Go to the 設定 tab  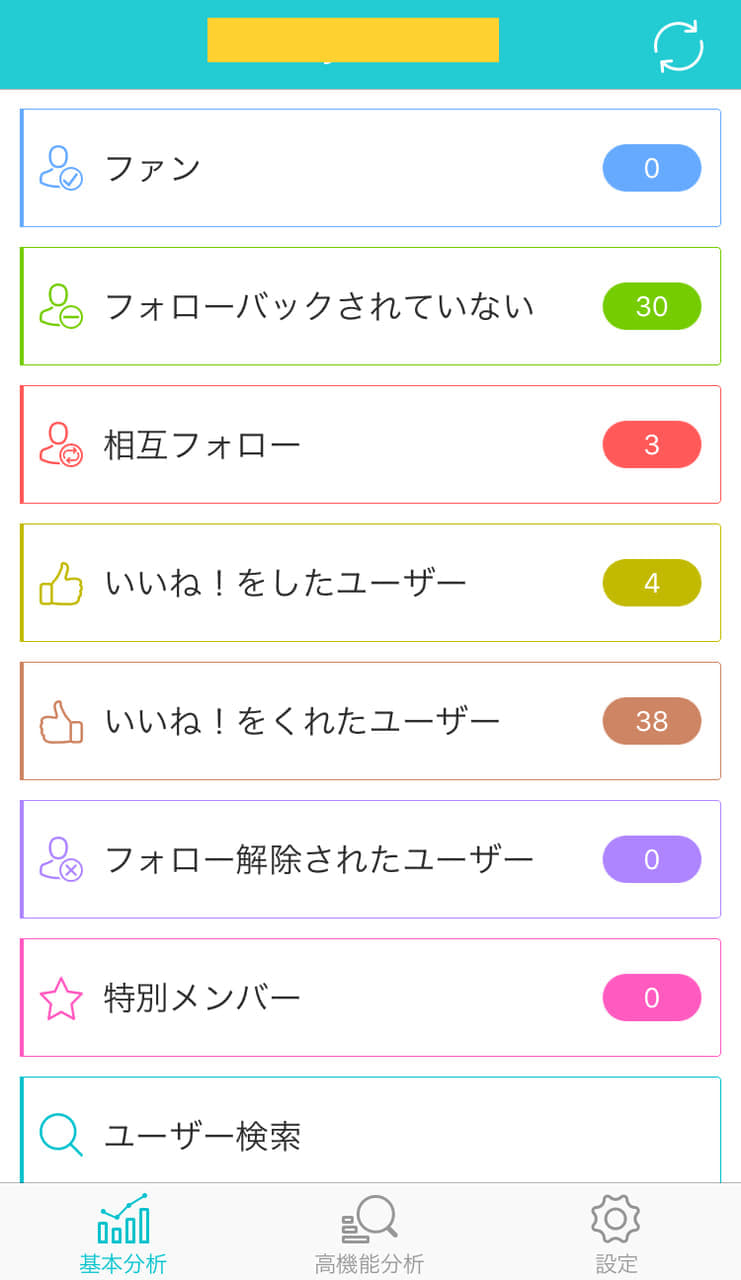616,1233
